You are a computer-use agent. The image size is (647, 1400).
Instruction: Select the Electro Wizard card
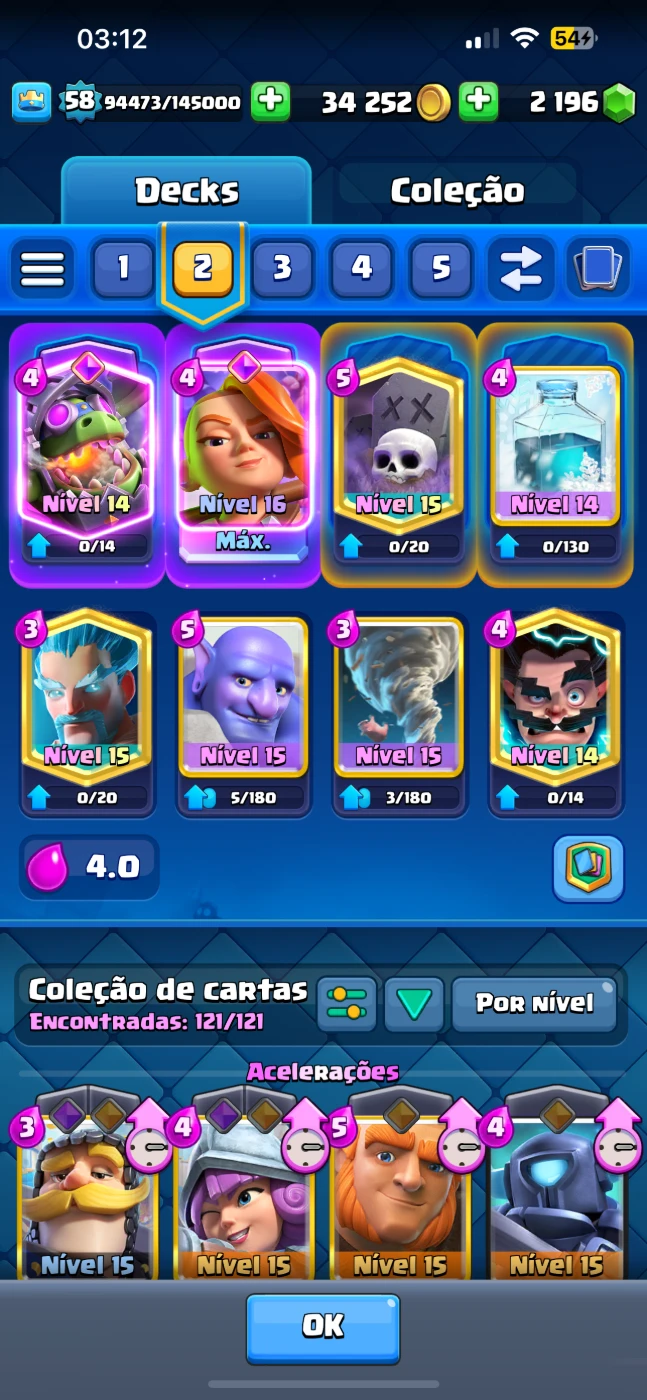tap(555, 700)
